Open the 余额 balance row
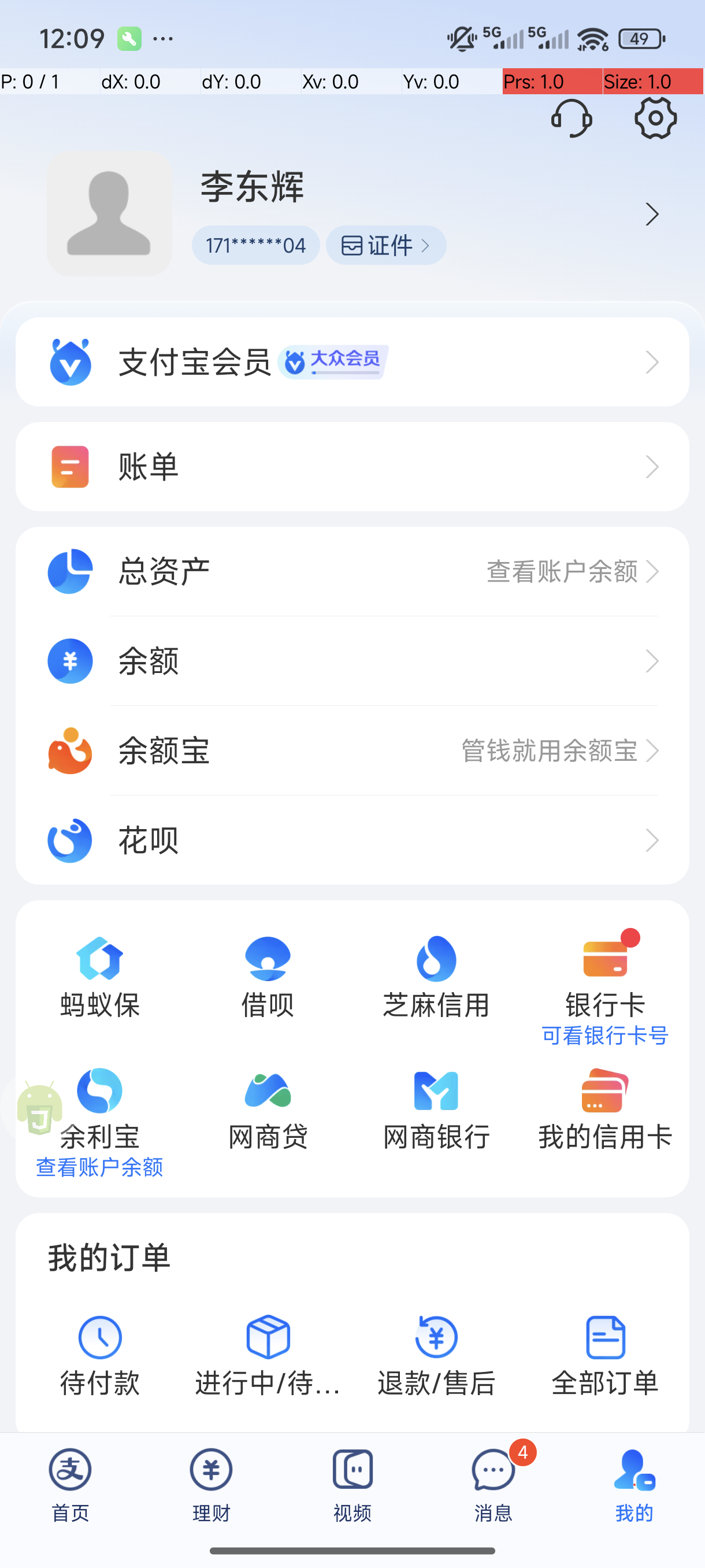 tap(352, 661)
